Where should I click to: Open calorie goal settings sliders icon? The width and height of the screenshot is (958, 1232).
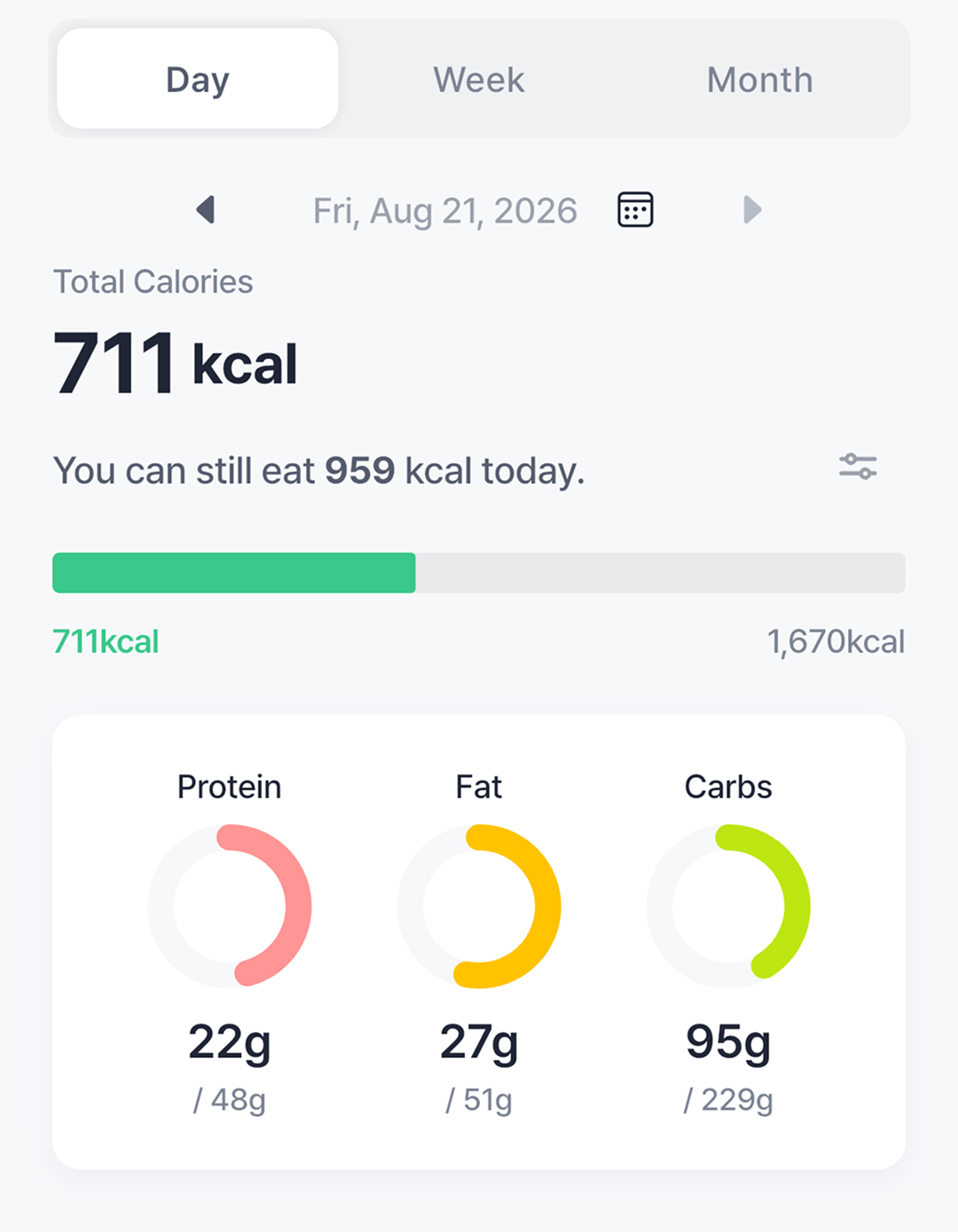pos(858,467)
